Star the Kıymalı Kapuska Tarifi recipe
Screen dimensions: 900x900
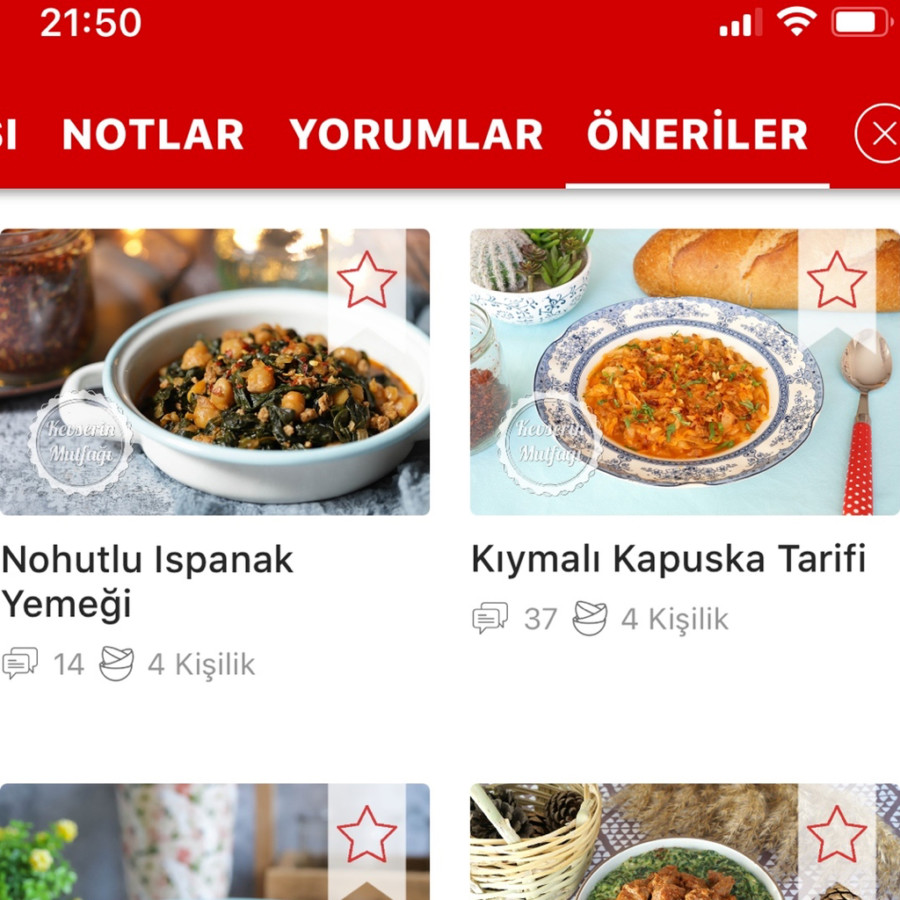point(836,281)
